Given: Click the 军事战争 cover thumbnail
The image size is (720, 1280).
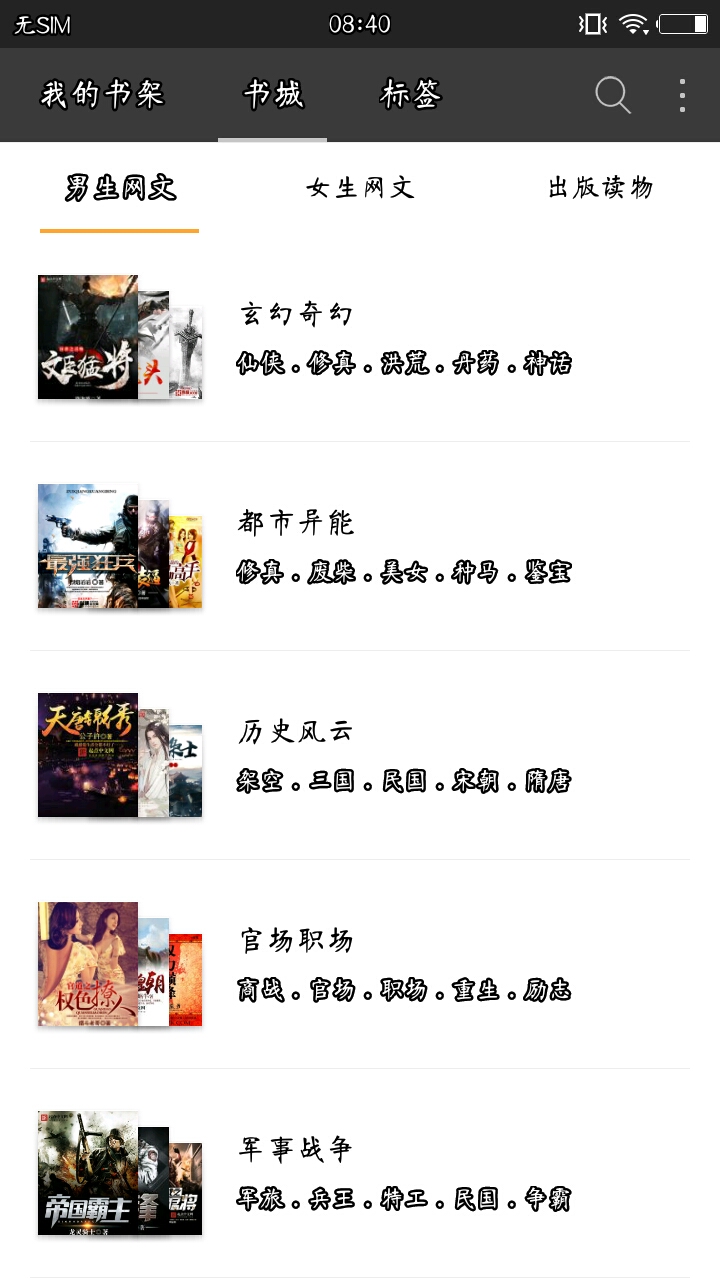Looking at the screenshot, I should (119, 1173).
